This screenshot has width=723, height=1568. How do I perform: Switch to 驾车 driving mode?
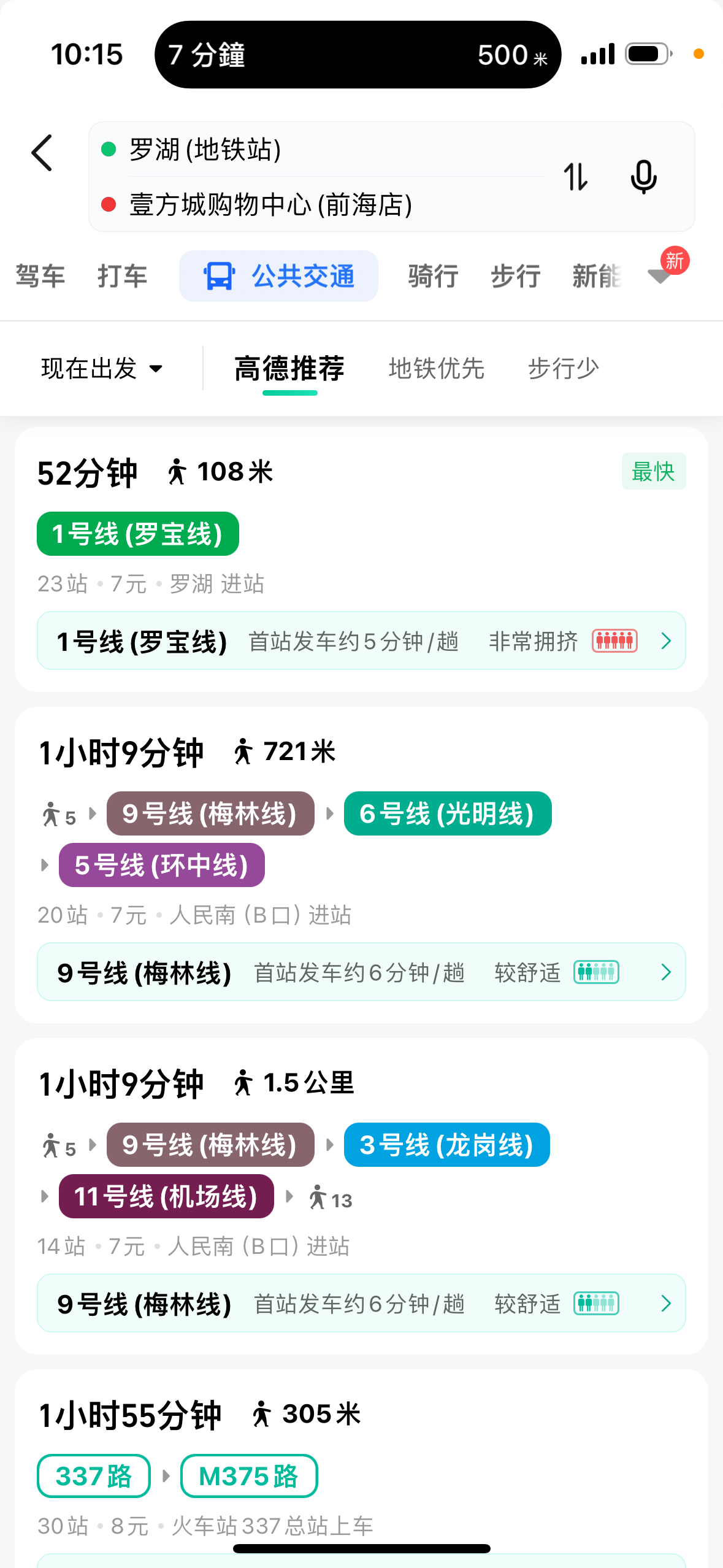[40, 276]
